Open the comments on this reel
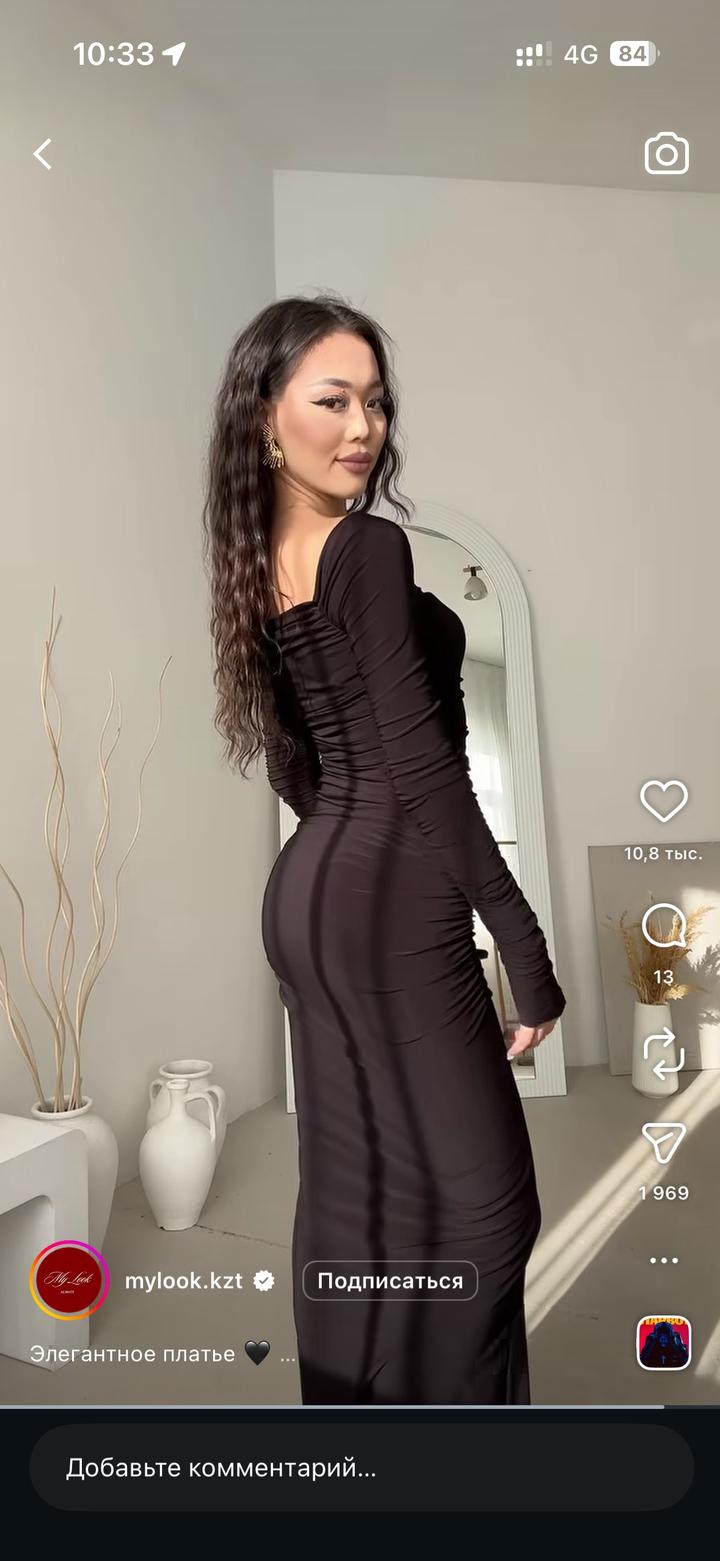Image resolution: width=720 pixels, height=1561 pixels. coord(664,926)
